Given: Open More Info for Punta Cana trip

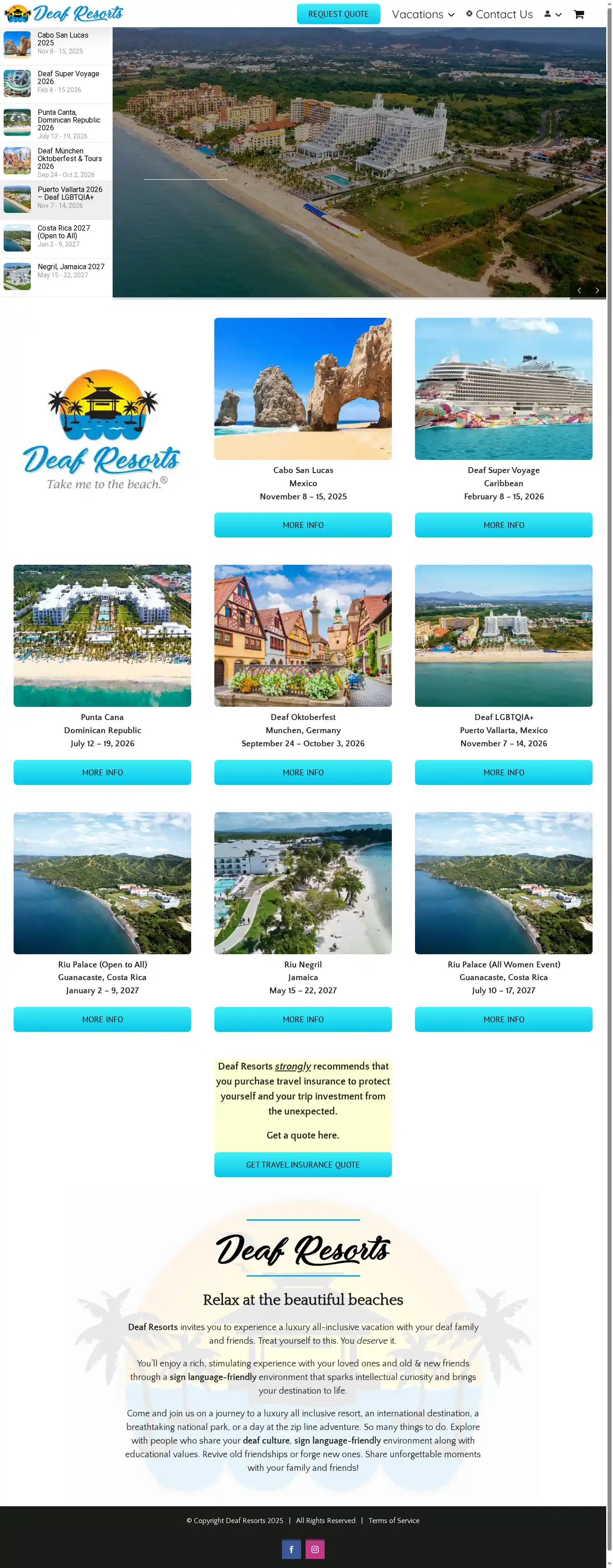Looking at the screenshot, I should pos(102,772).
